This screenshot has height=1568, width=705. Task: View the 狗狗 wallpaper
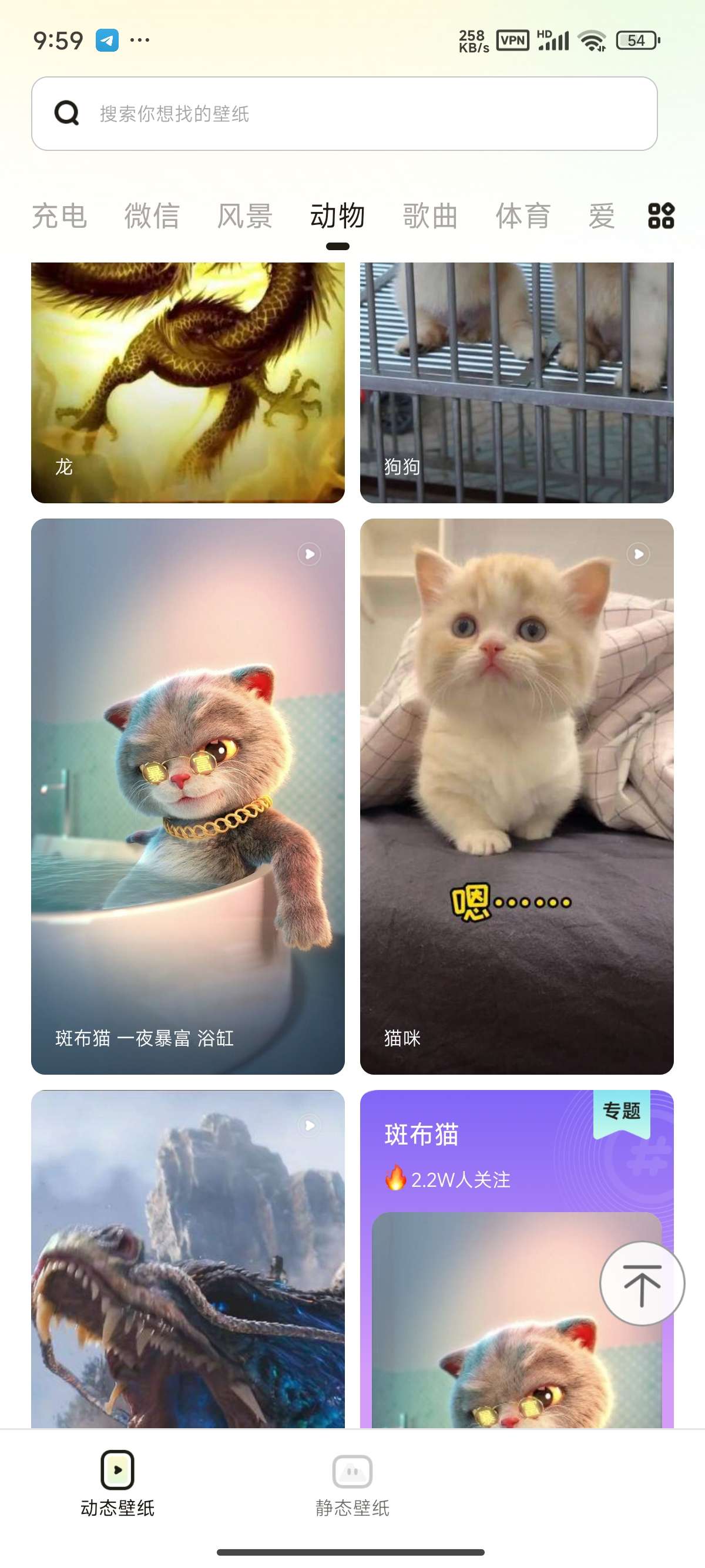coord(516,382)
